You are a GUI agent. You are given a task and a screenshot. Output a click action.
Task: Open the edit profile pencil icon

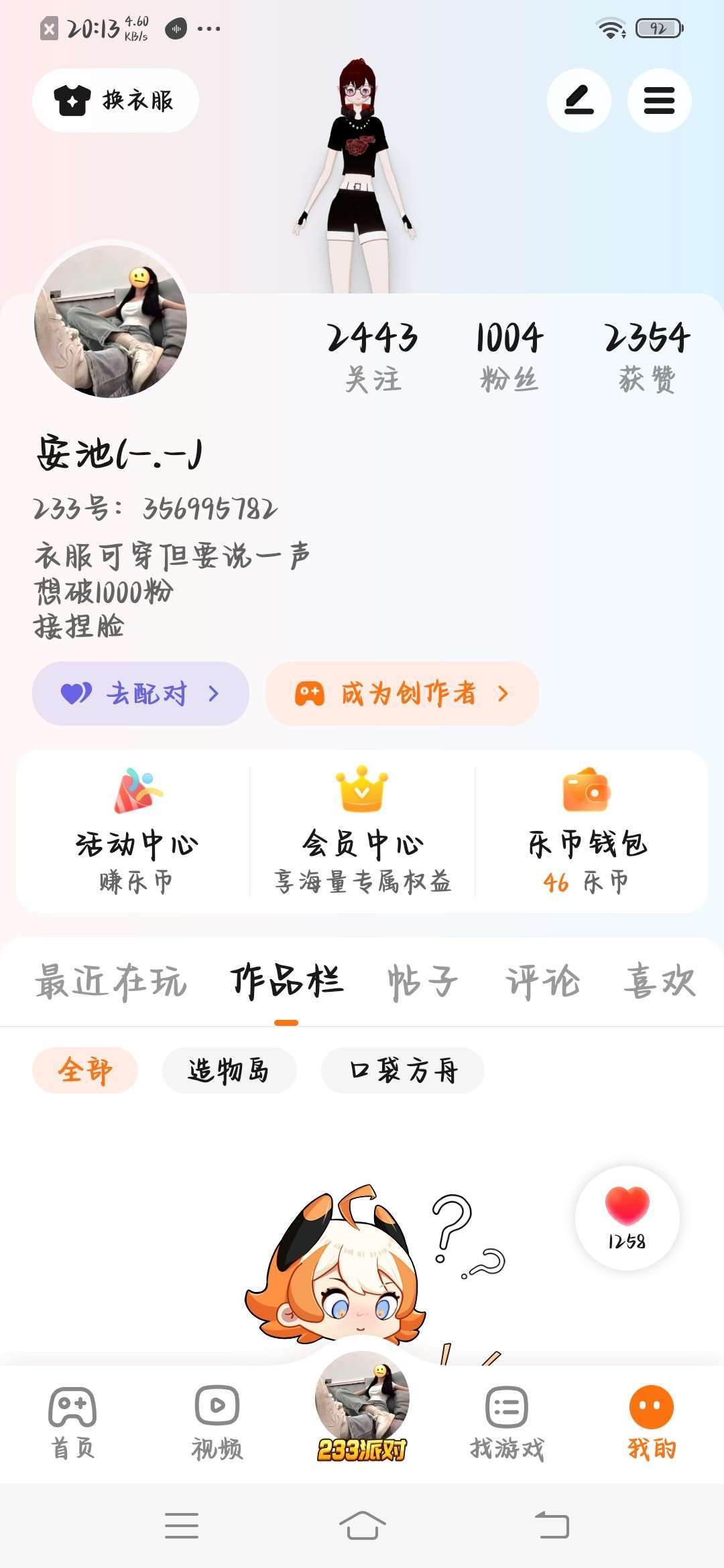(579, 101)
